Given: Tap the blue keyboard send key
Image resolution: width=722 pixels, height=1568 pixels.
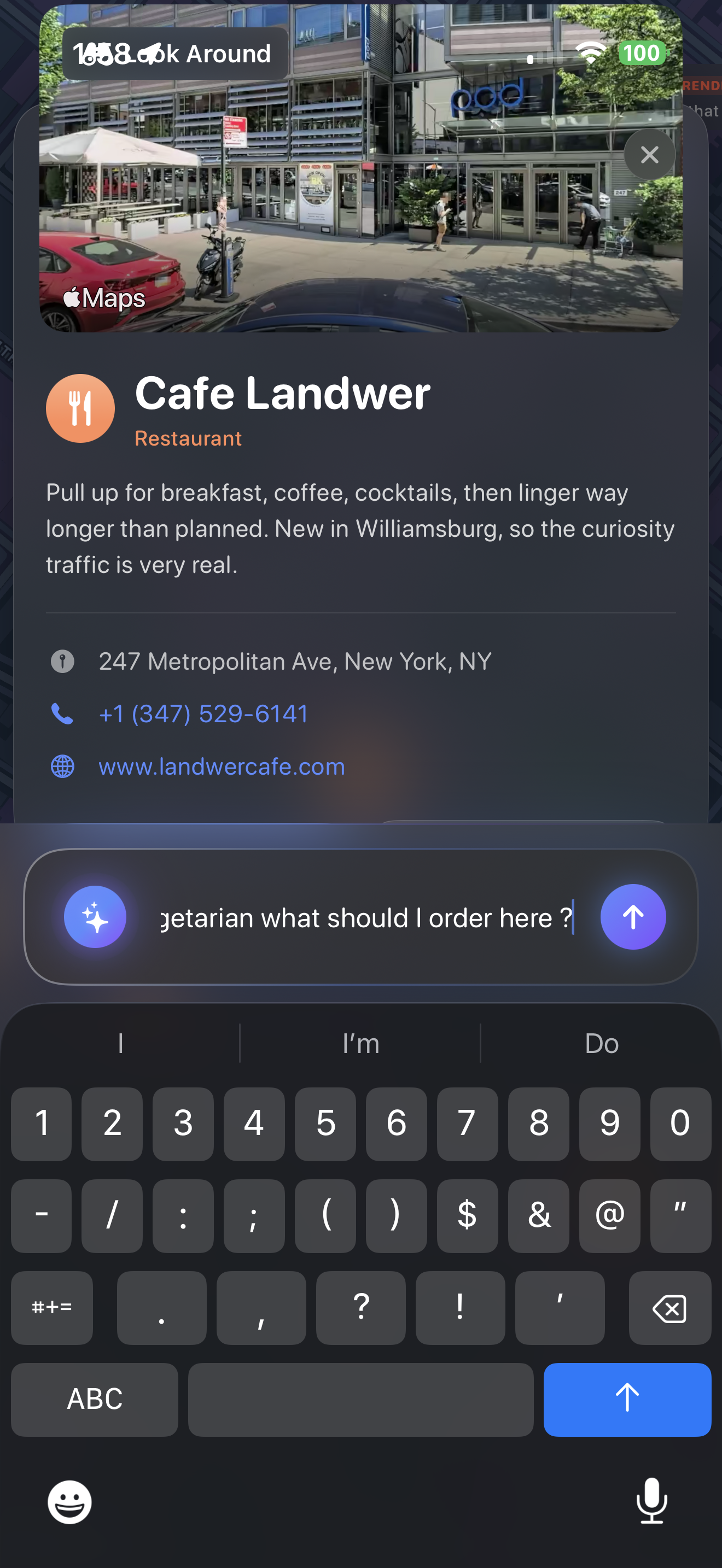Looking at the screenshot, I should [626, 1400].
